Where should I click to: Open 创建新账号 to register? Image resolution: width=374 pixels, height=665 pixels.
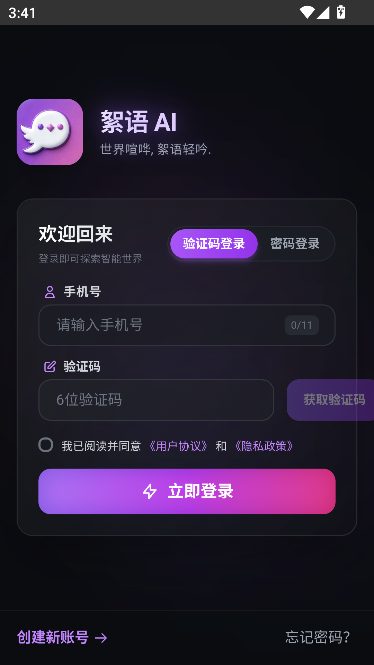(62, 637)
